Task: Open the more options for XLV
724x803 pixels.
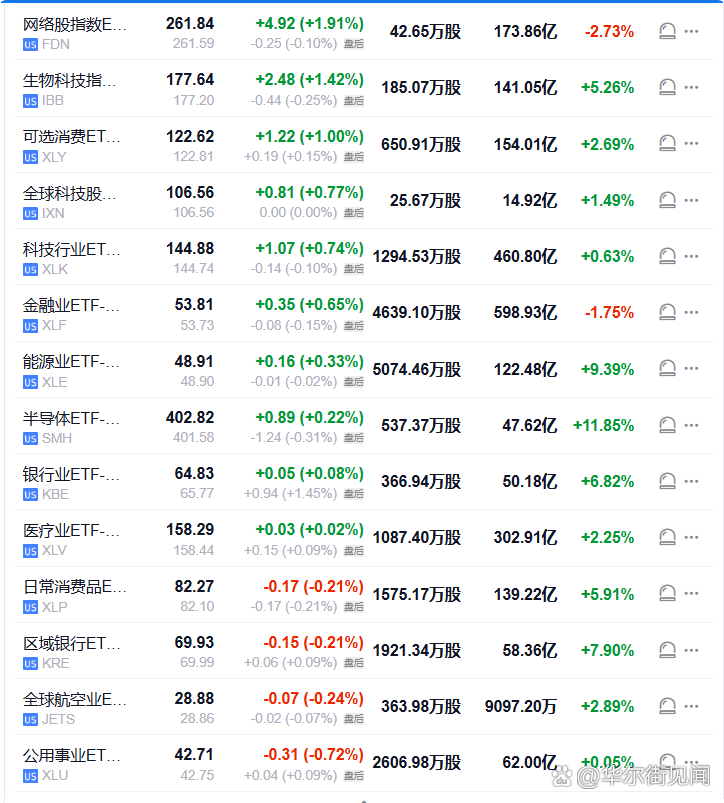Action: 692,538
